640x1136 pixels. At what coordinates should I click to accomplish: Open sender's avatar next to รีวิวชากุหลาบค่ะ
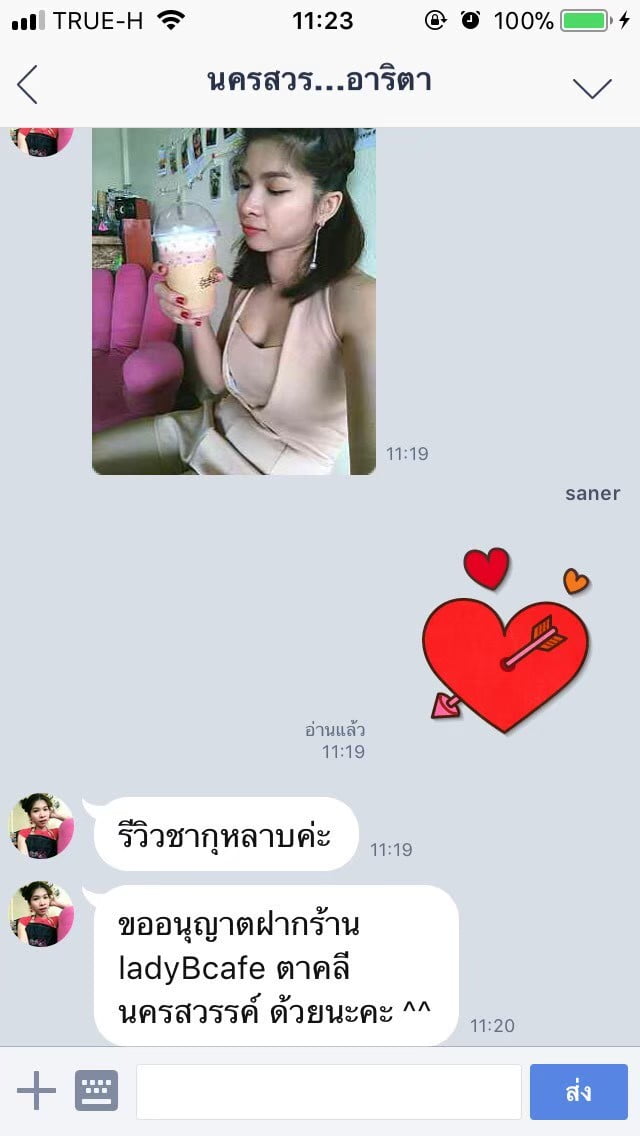coord(41,825)
